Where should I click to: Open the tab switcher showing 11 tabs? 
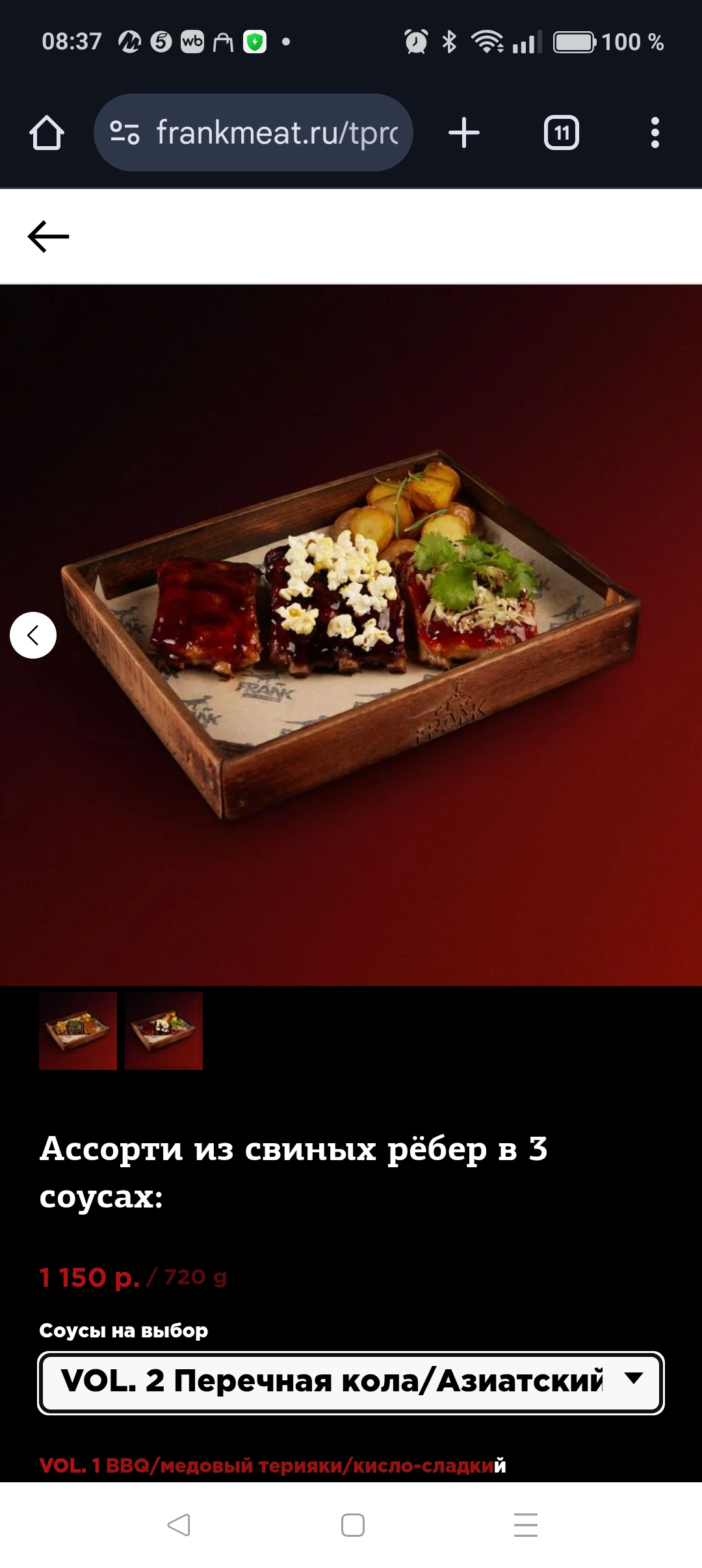[x=561, y=133]
